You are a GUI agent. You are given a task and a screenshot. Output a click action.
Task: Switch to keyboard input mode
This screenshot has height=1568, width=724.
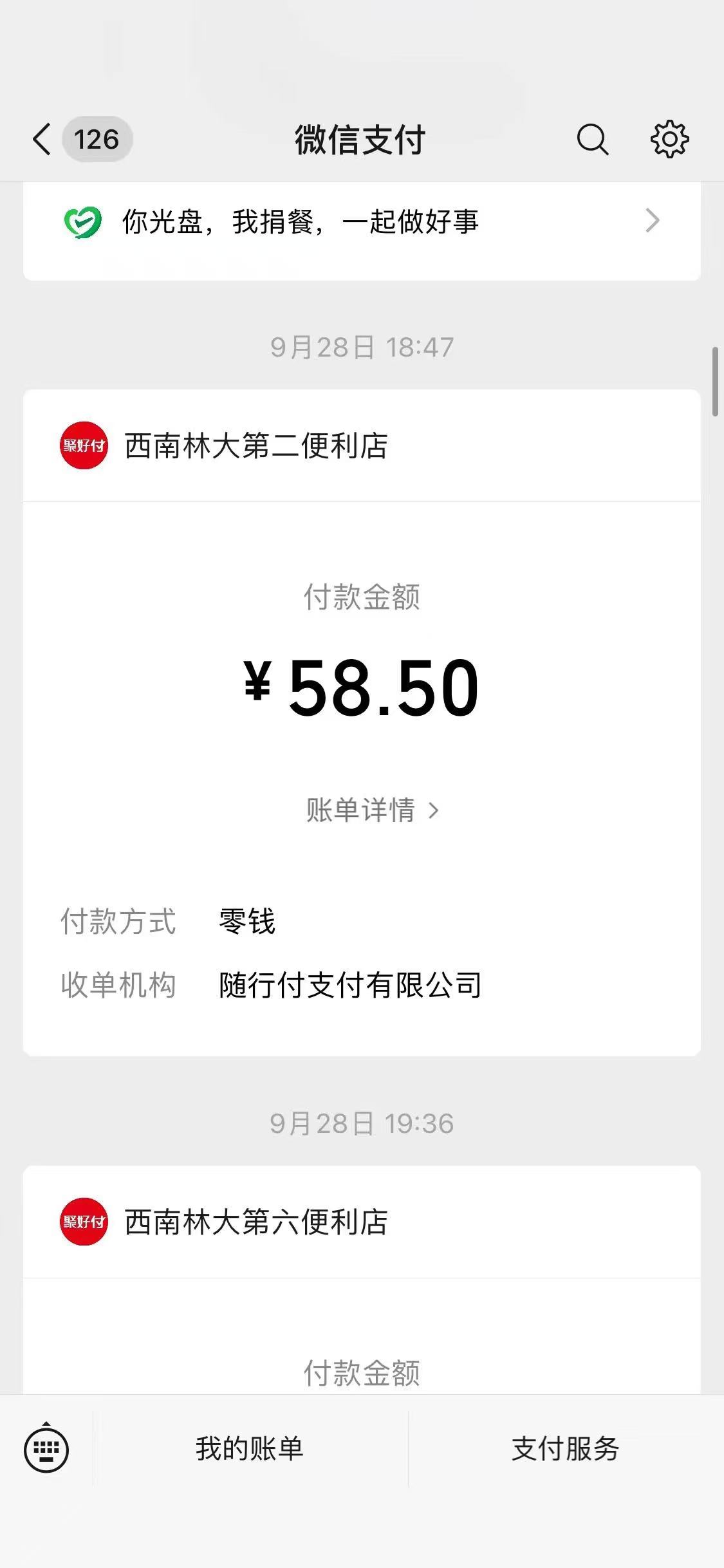(46, 1450)
